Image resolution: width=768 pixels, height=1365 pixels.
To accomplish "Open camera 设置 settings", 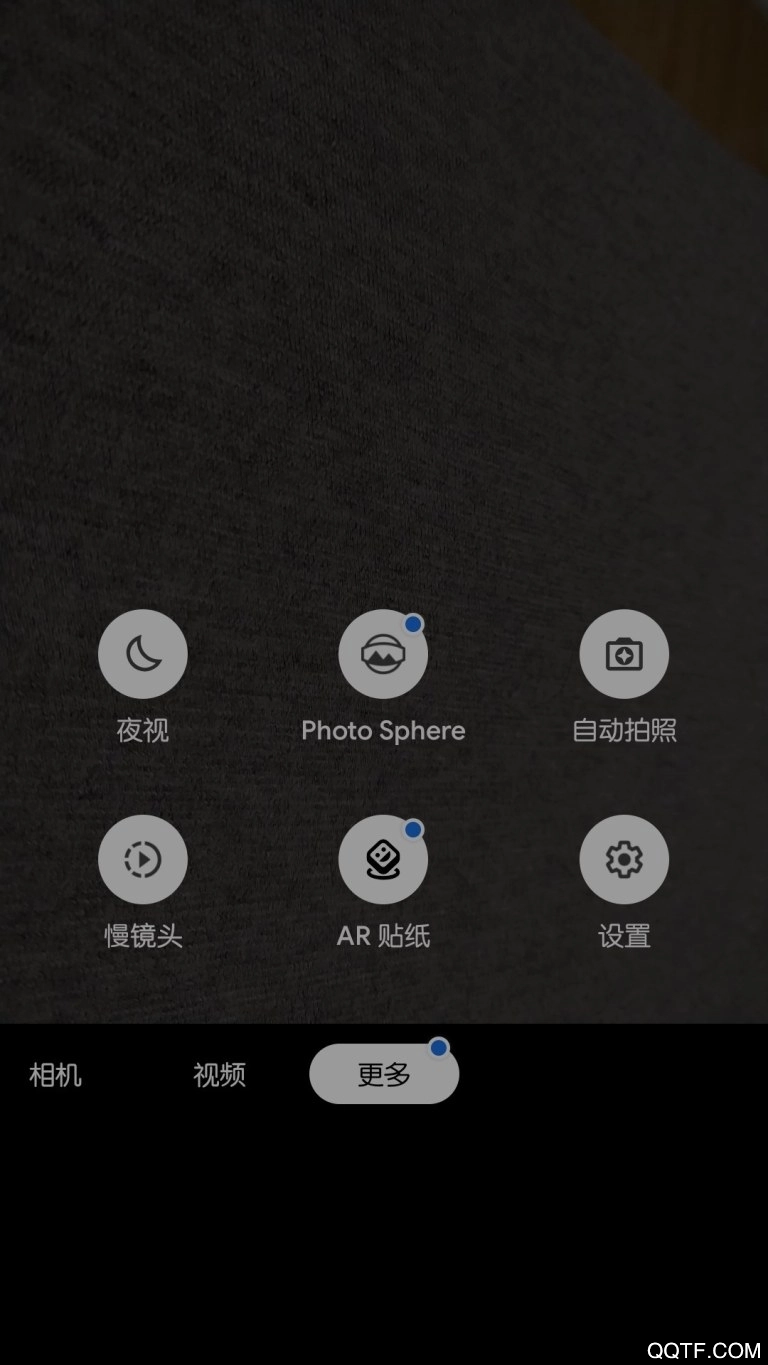I will tap(624, 859).
